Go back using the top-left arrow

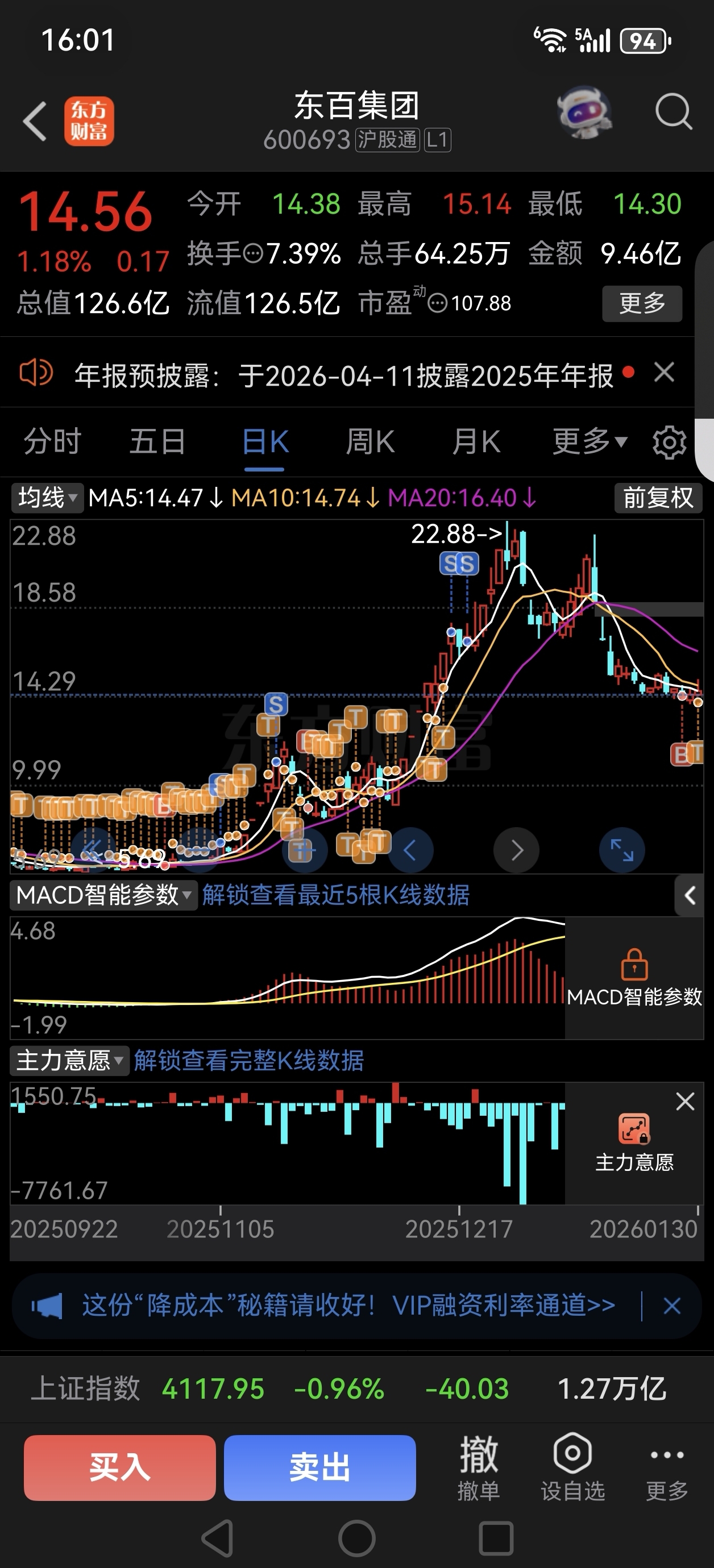point(35,121)
